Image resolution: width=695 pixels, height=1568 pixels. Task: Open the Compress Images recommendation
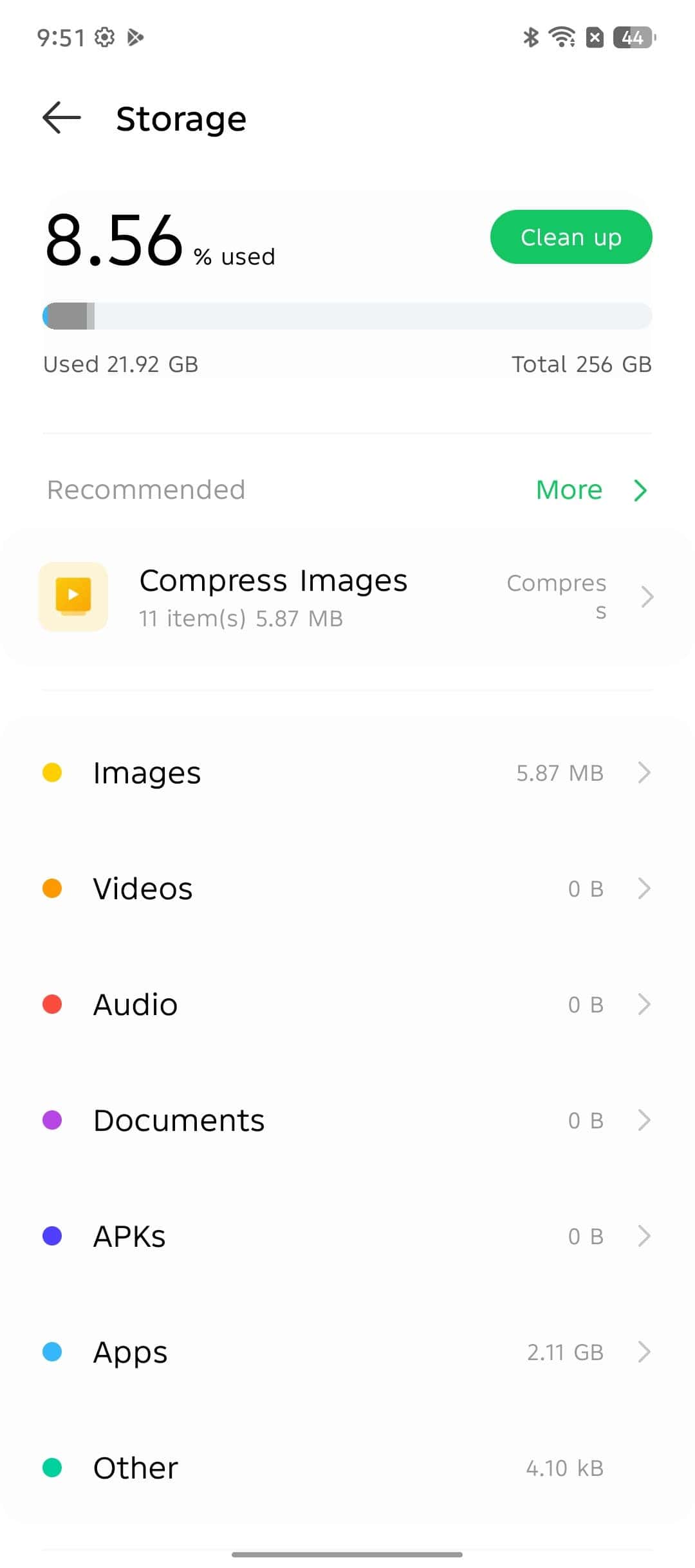tap(347, 597)
